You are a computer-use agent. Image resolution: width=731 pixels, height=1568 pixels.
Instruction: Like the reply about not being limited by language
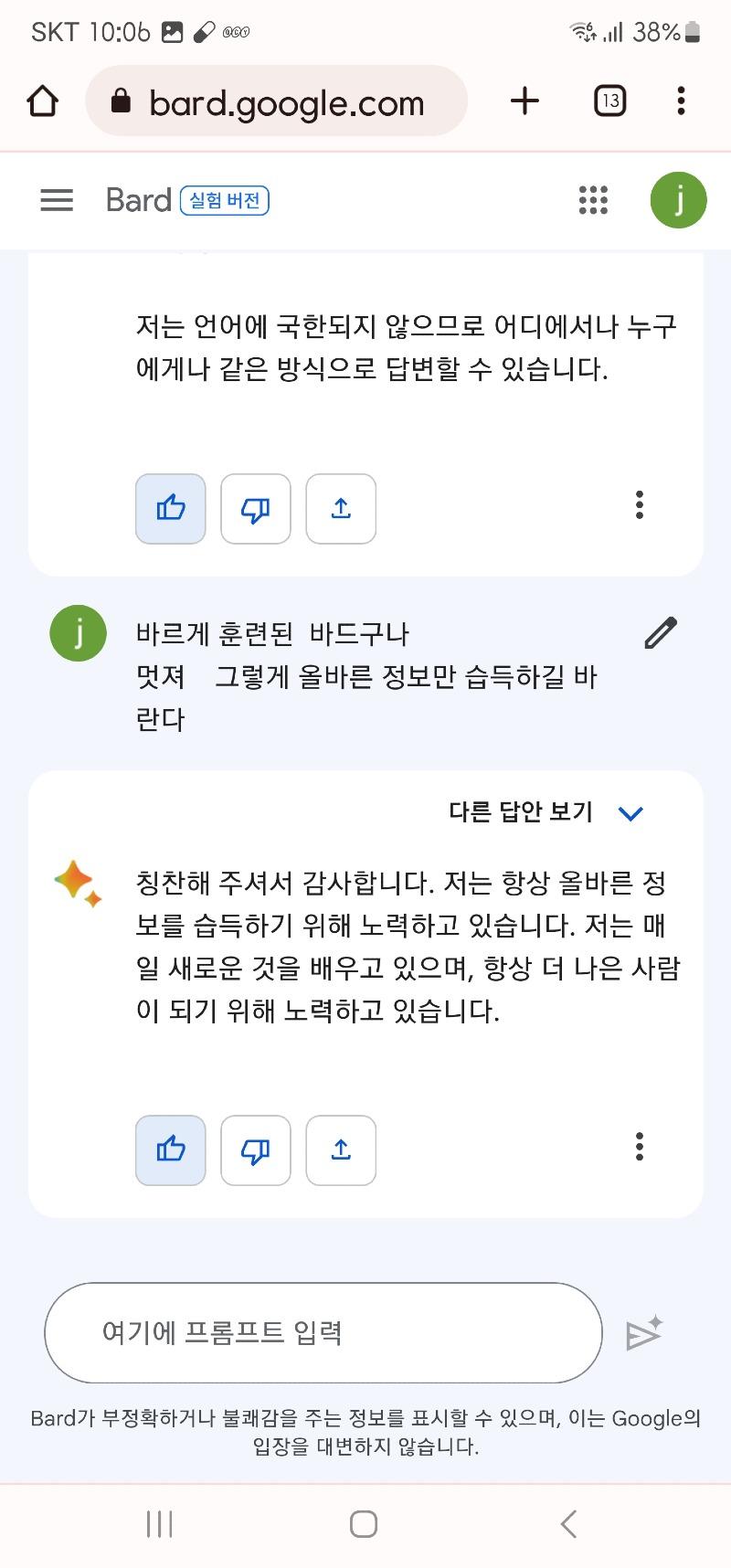(171, 509)
